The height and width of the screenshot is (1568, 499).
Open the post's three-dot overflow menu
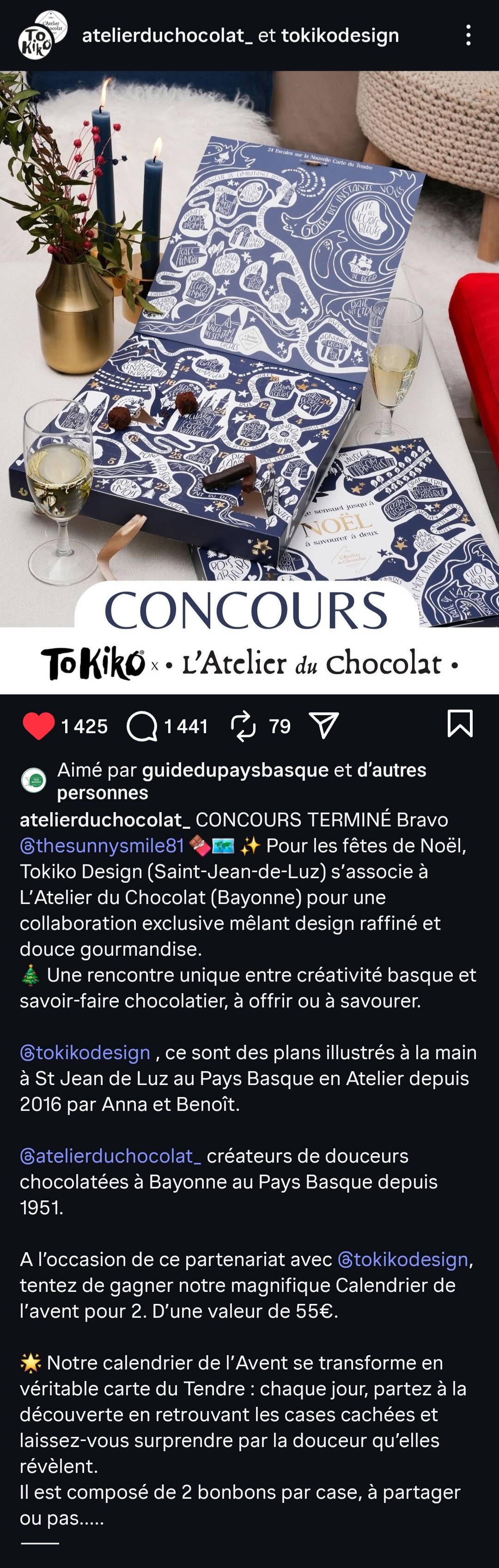point(468,35)
